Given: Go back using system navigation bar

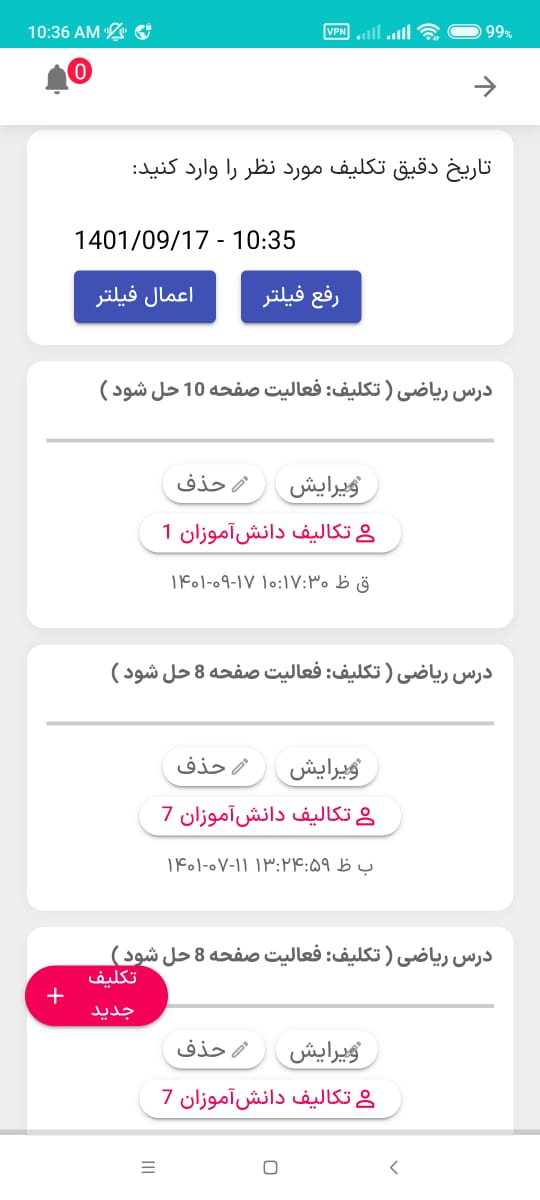Looking at the screenshot, I should pyautogui.click(x=393, y=1167).
